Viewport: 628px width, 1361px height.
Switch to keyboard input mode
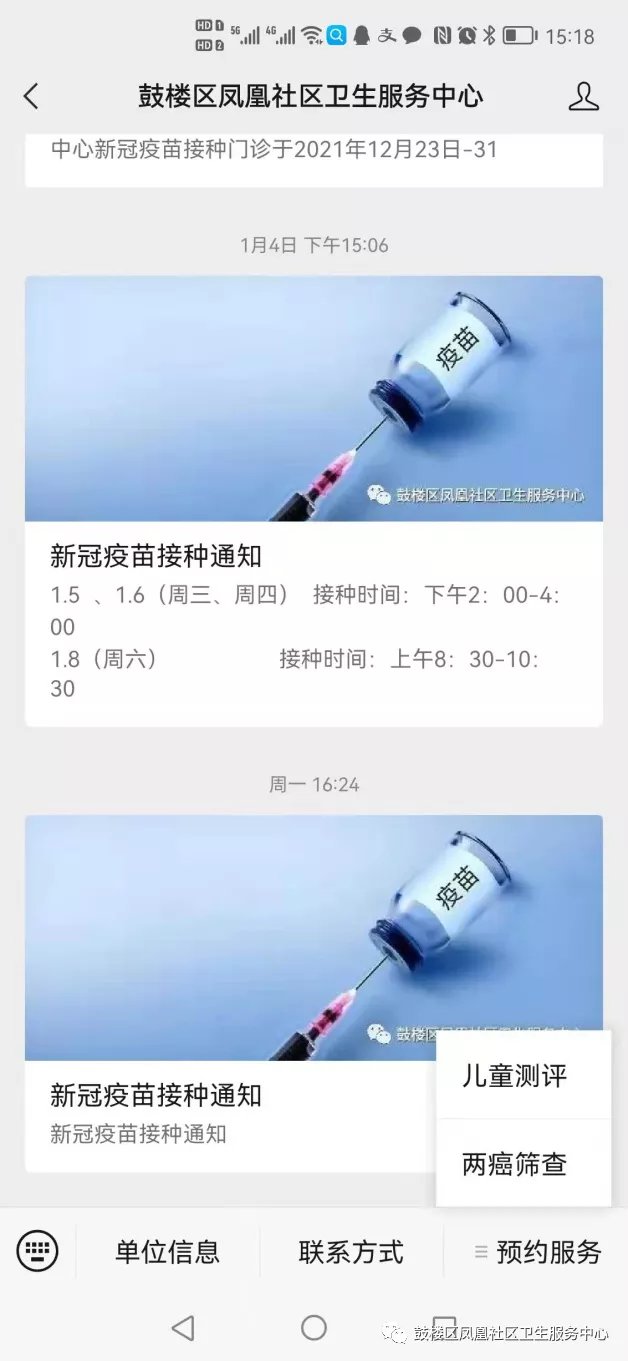click(x=38, y=1251)
